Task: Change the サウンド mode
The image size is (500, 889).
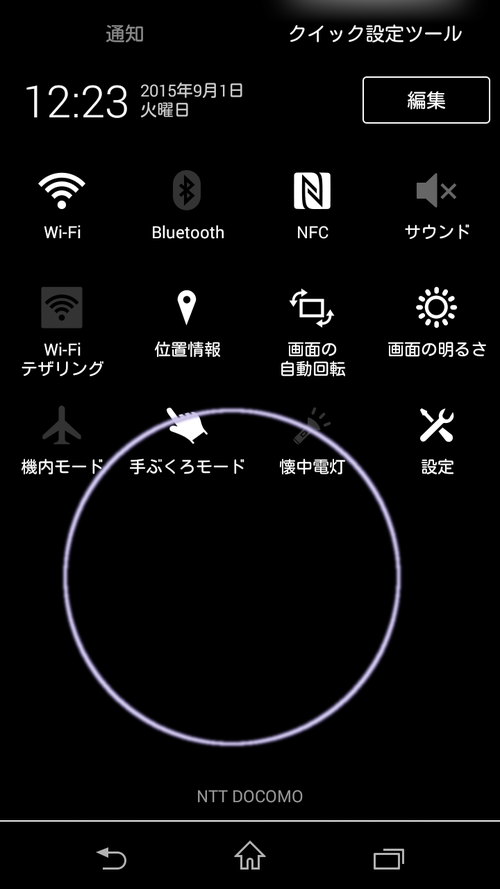Action: tap(437, 206)
